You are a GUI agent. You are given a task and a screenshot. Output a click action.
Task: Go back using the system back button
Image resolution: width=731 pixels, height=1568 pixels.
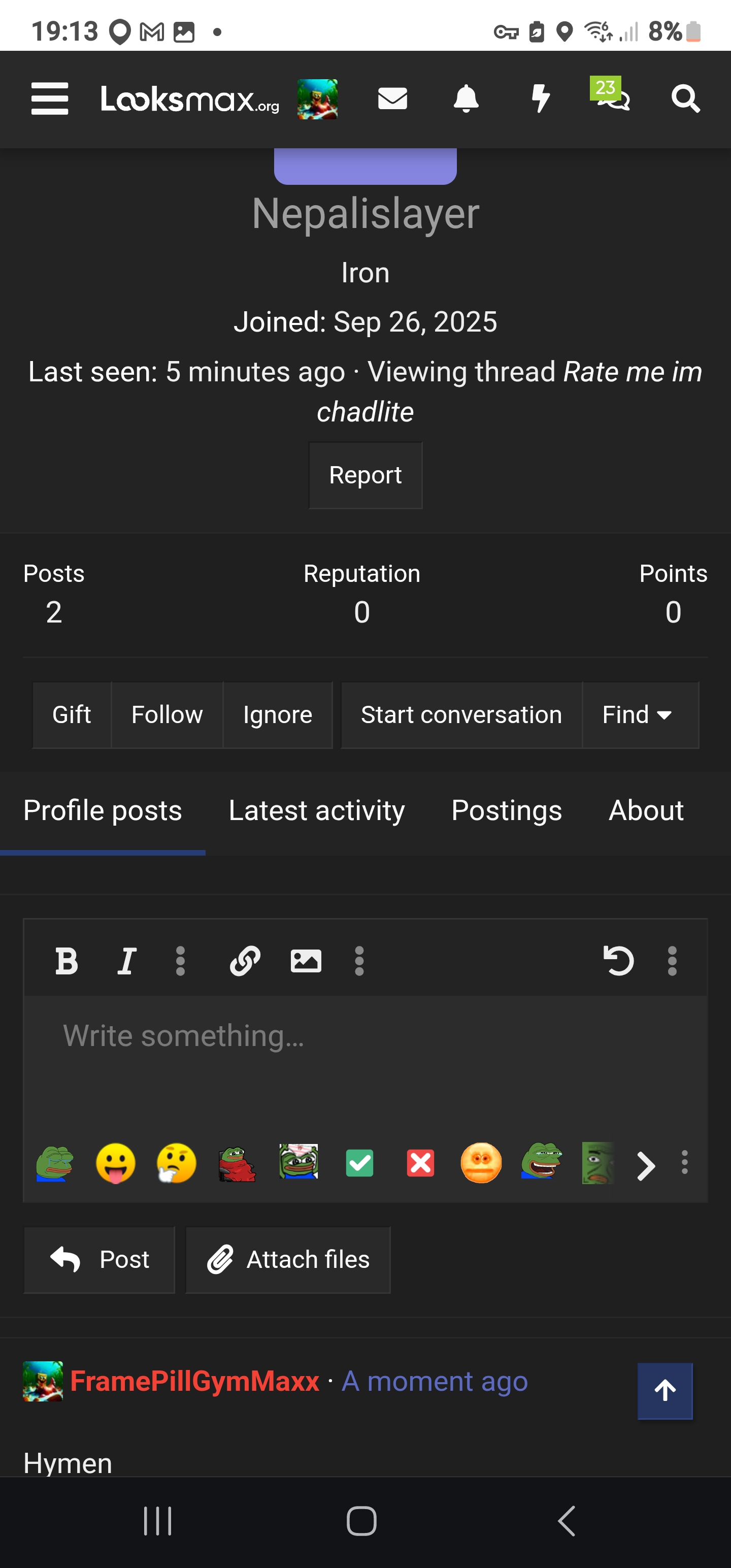coord(567,1521)
